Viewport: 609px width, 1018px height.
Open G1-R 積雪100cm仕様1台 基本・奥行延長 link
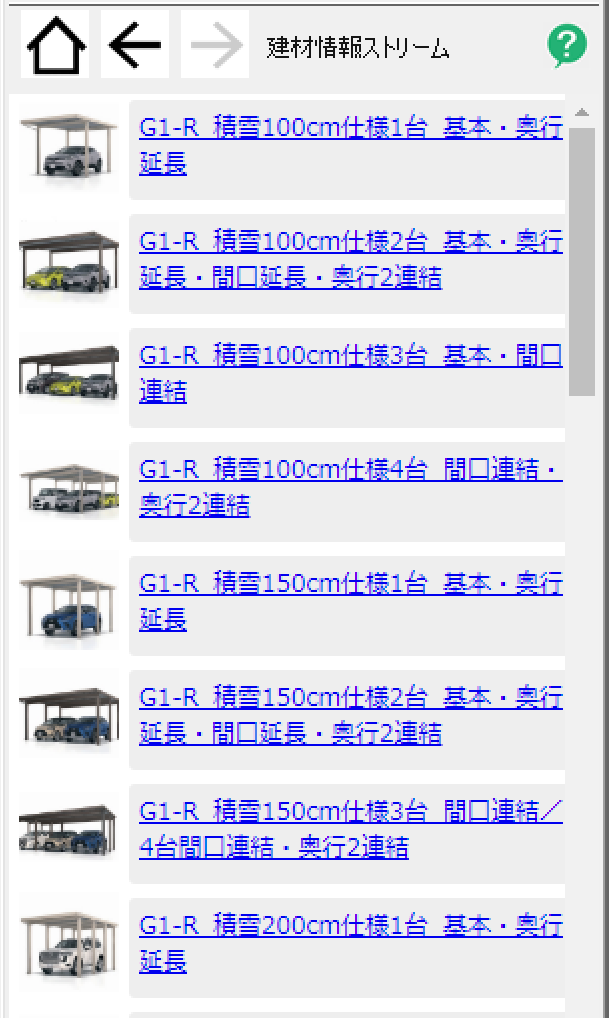(x=350, y=129)
